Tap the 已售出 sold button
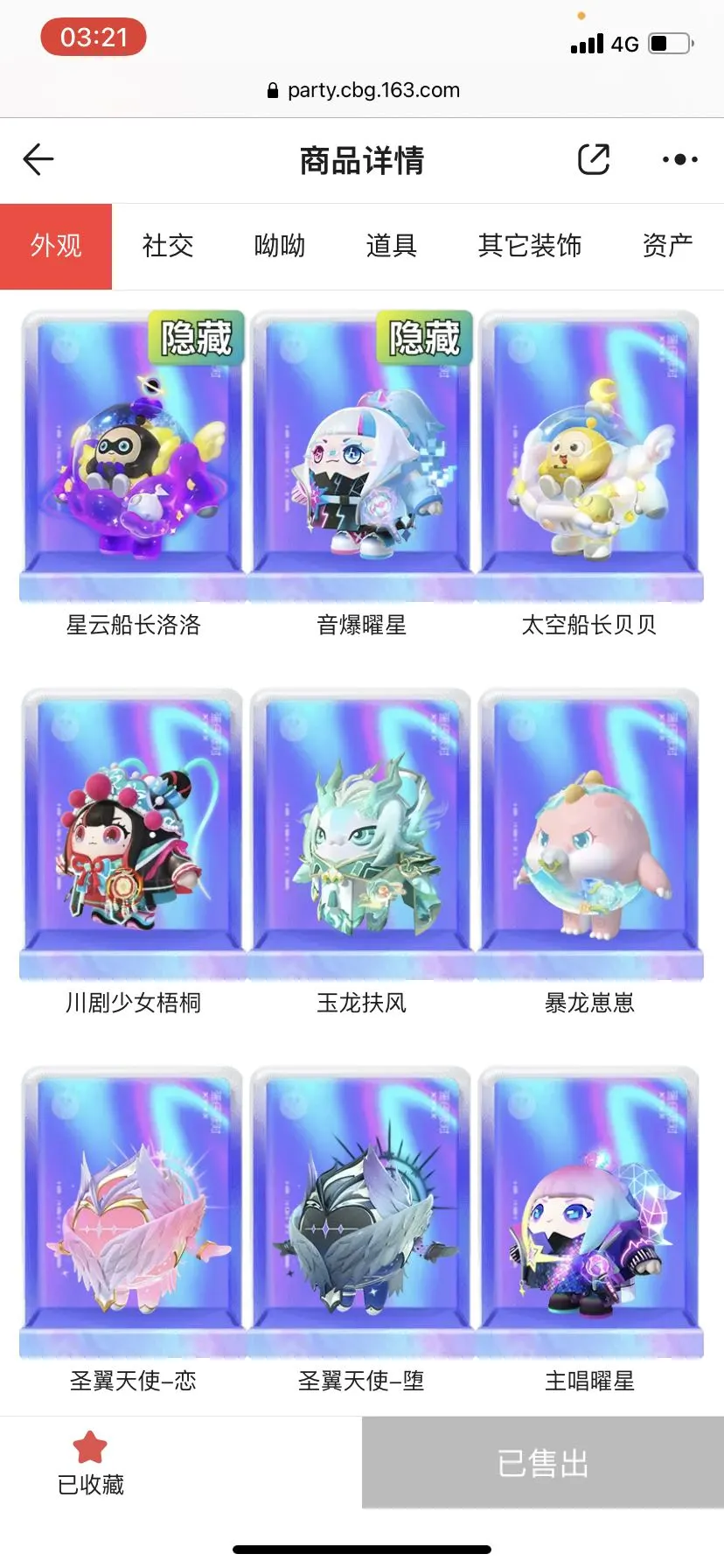The image size is (724, 1568). pos(543,1463)
